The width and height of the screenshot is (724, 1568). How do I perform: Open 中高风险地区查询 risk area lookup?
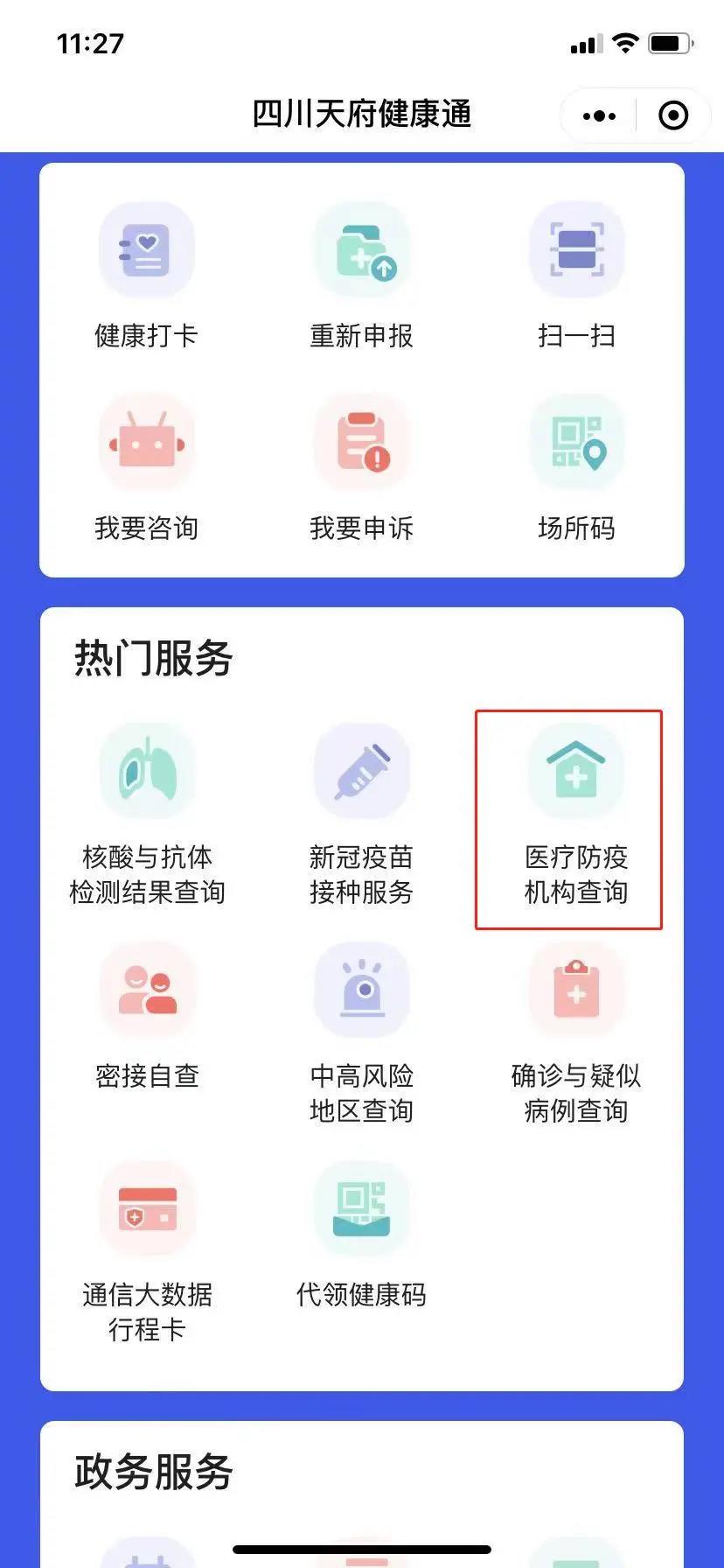tap(362, 1024)
